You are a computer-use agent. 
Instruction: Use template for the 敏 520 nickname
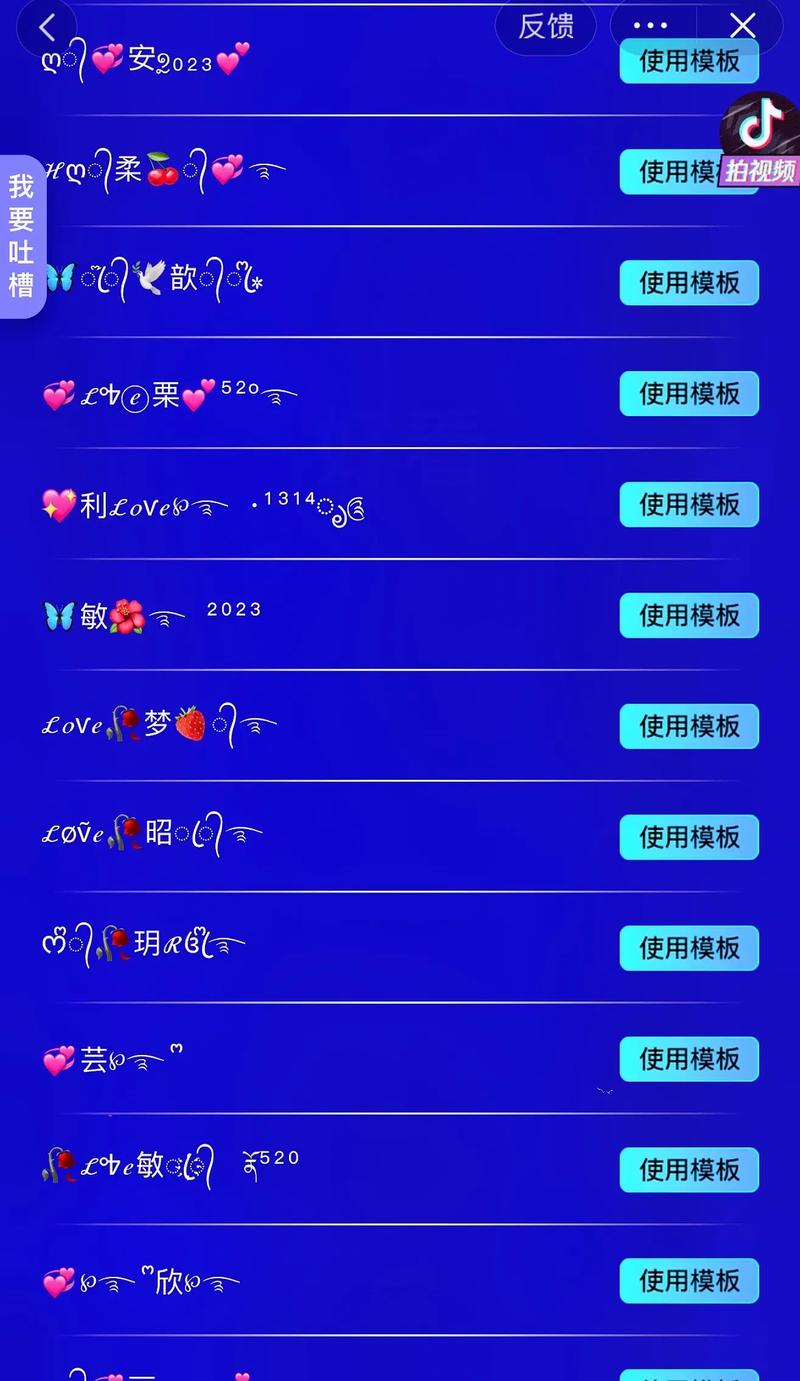pyautogui.click(x=689, y=1171)
